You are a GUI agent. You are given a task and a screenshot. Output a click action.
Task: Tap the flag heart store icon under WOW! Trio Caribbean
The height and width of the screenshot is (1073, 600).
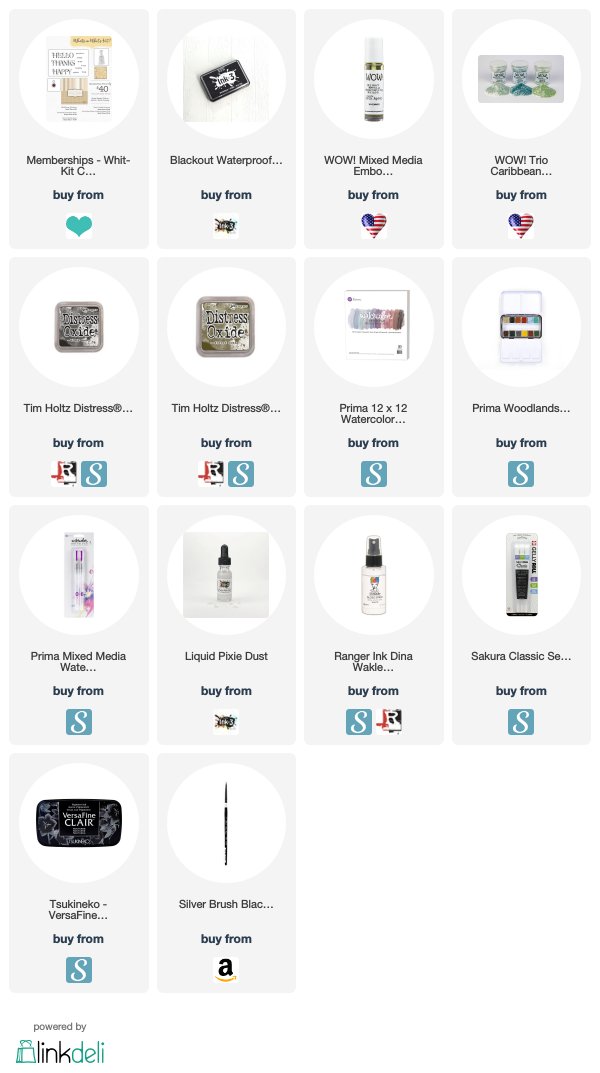click(x=521, y=225)
